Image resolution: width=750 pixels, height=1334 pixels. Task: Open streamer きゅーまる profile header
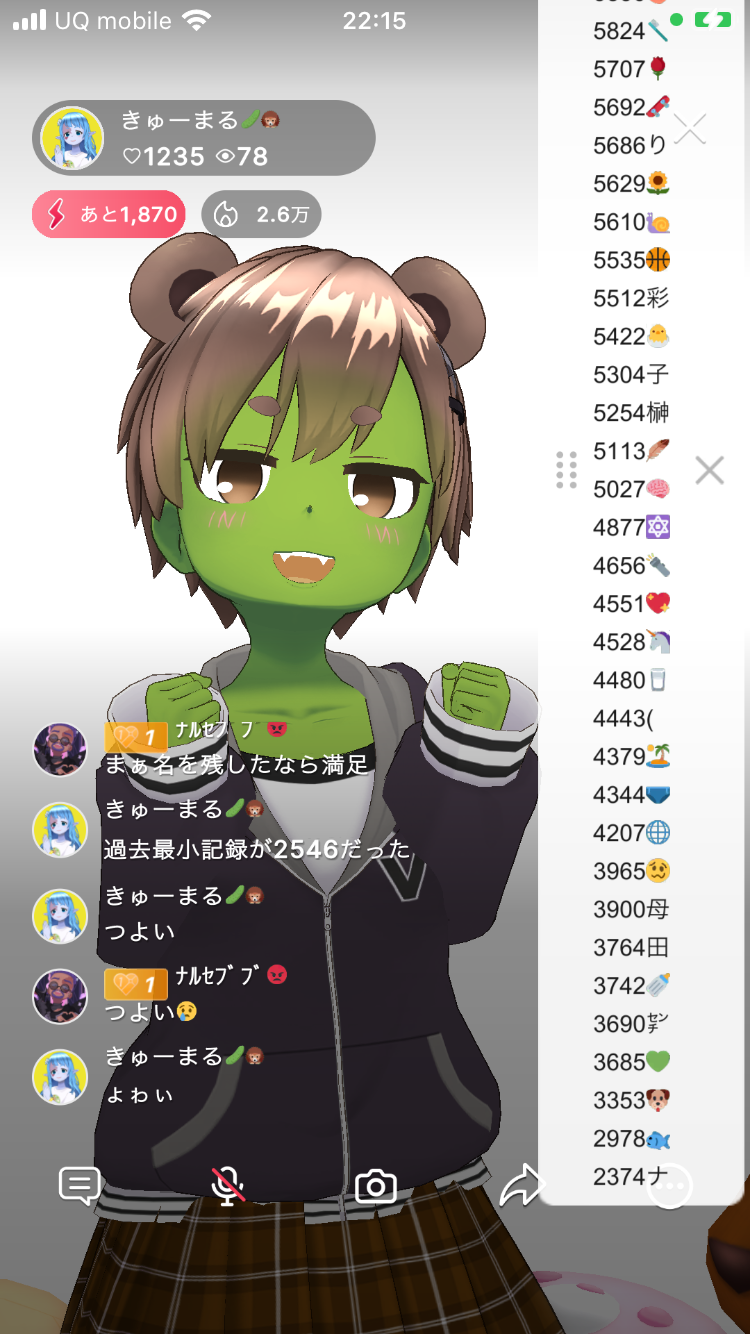[204, 138]
